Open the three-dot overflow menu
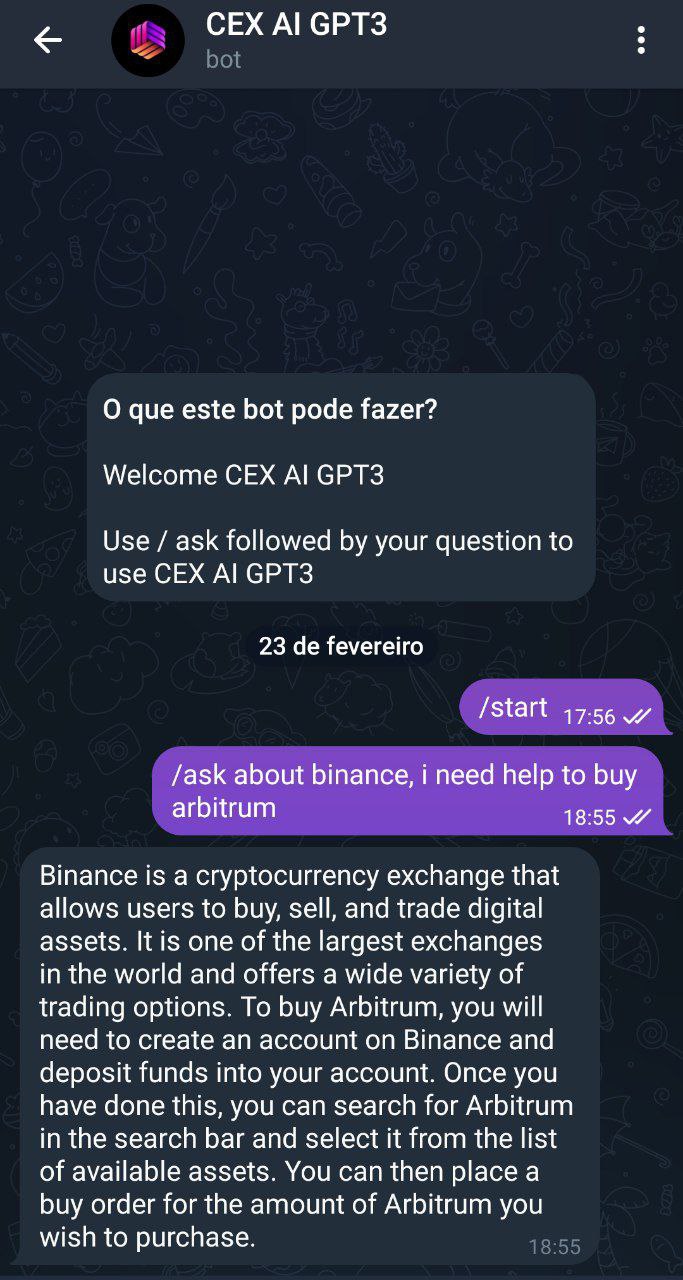 641,40
